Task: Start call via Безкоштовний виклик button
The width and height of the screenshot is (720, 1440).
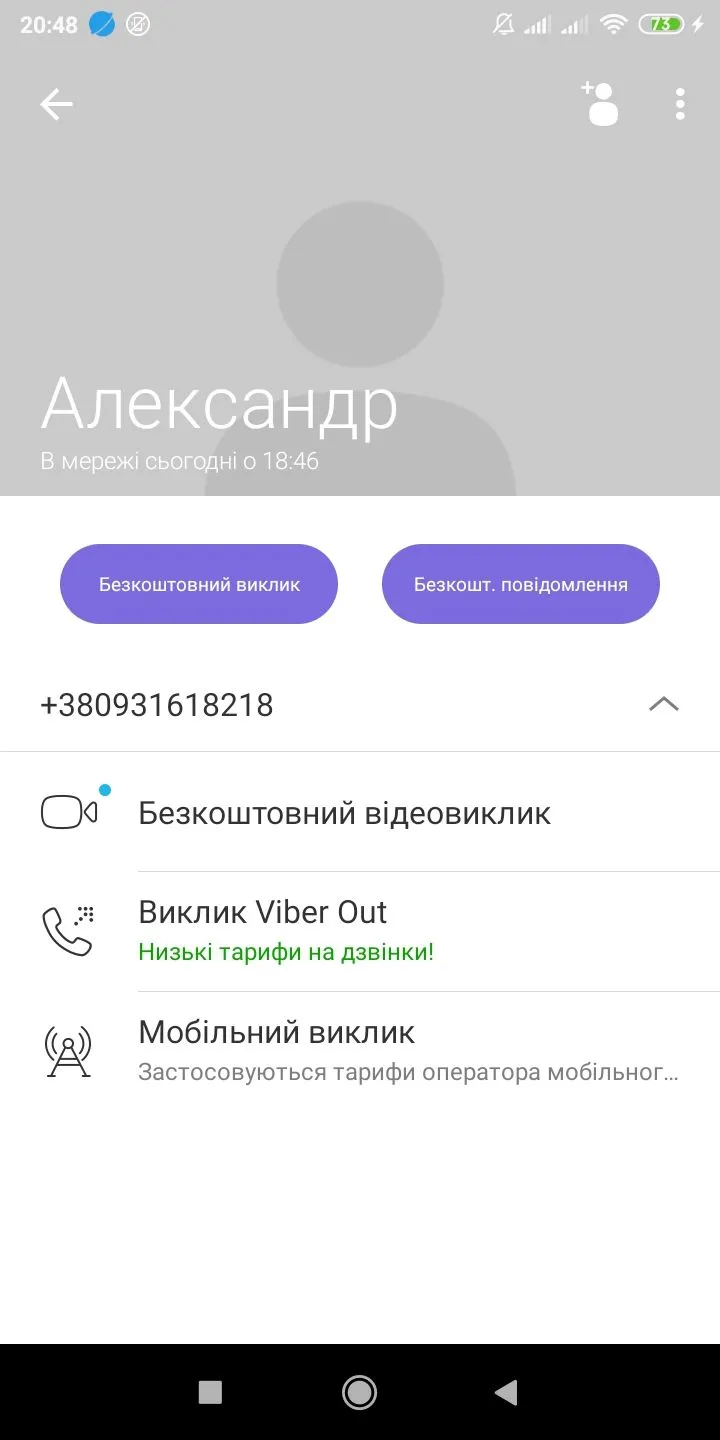Action: point(198,584)
